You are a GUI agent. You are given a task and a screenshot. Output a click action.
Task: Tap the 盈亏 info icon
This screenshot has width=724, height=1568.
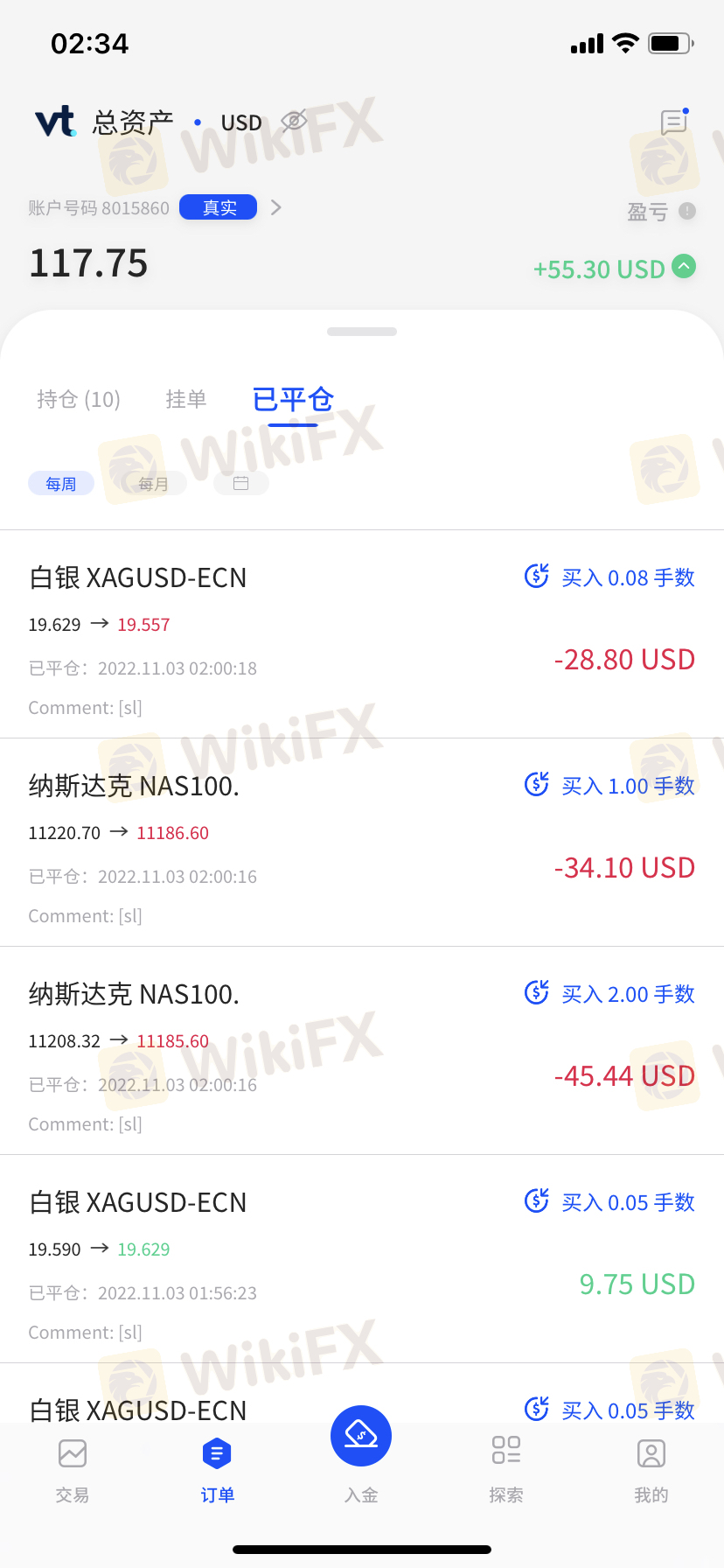687,211
